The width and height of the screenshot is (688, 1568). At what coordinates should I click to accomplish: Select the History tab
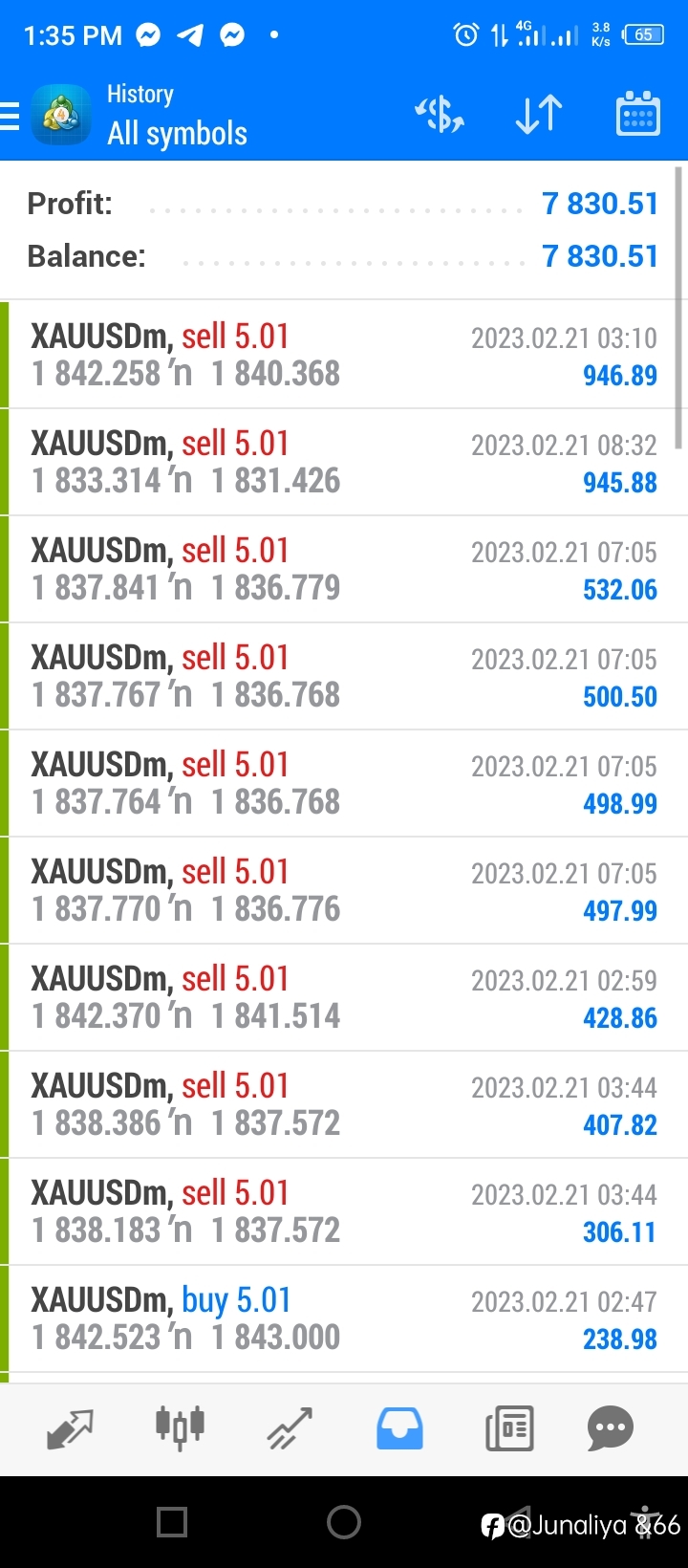point(399,1428)
